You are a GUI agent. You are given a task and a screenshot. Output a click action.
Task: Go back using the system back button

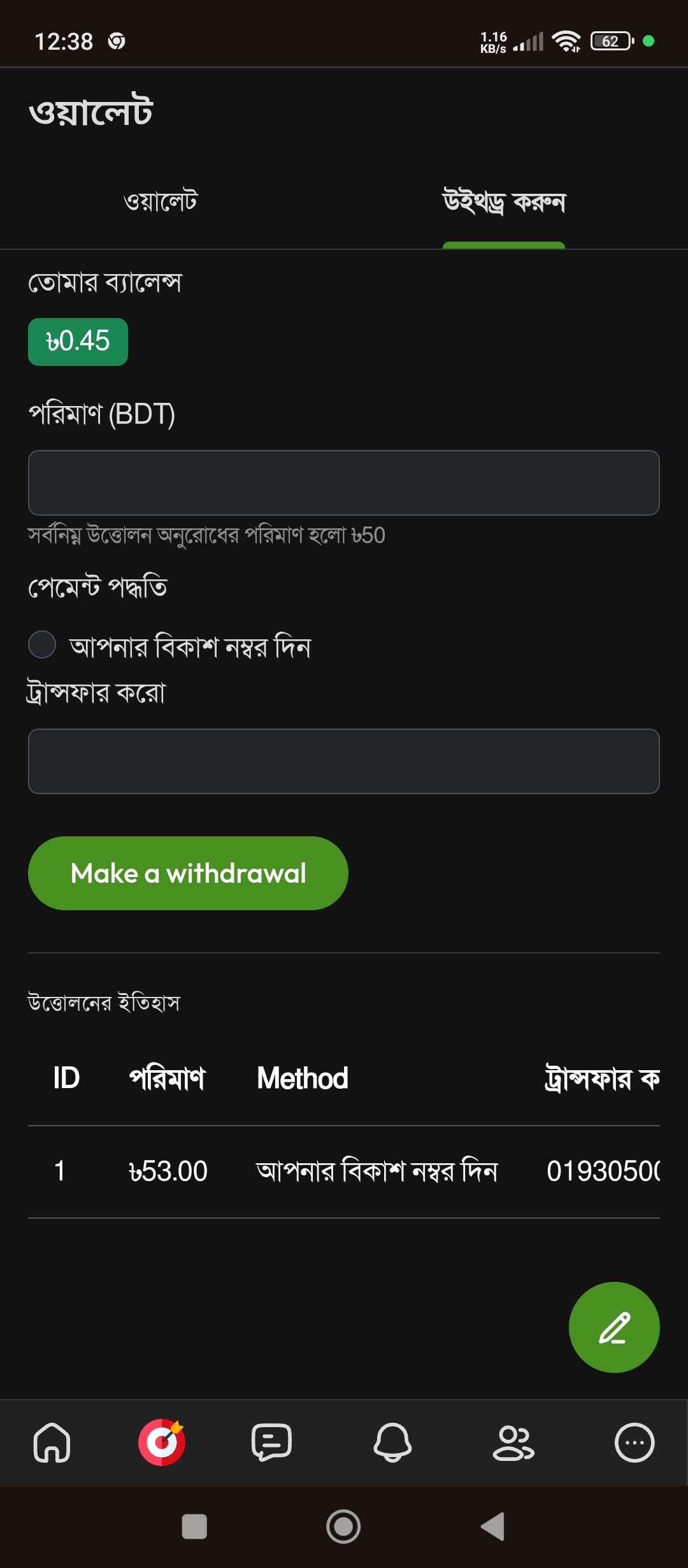493,1526
